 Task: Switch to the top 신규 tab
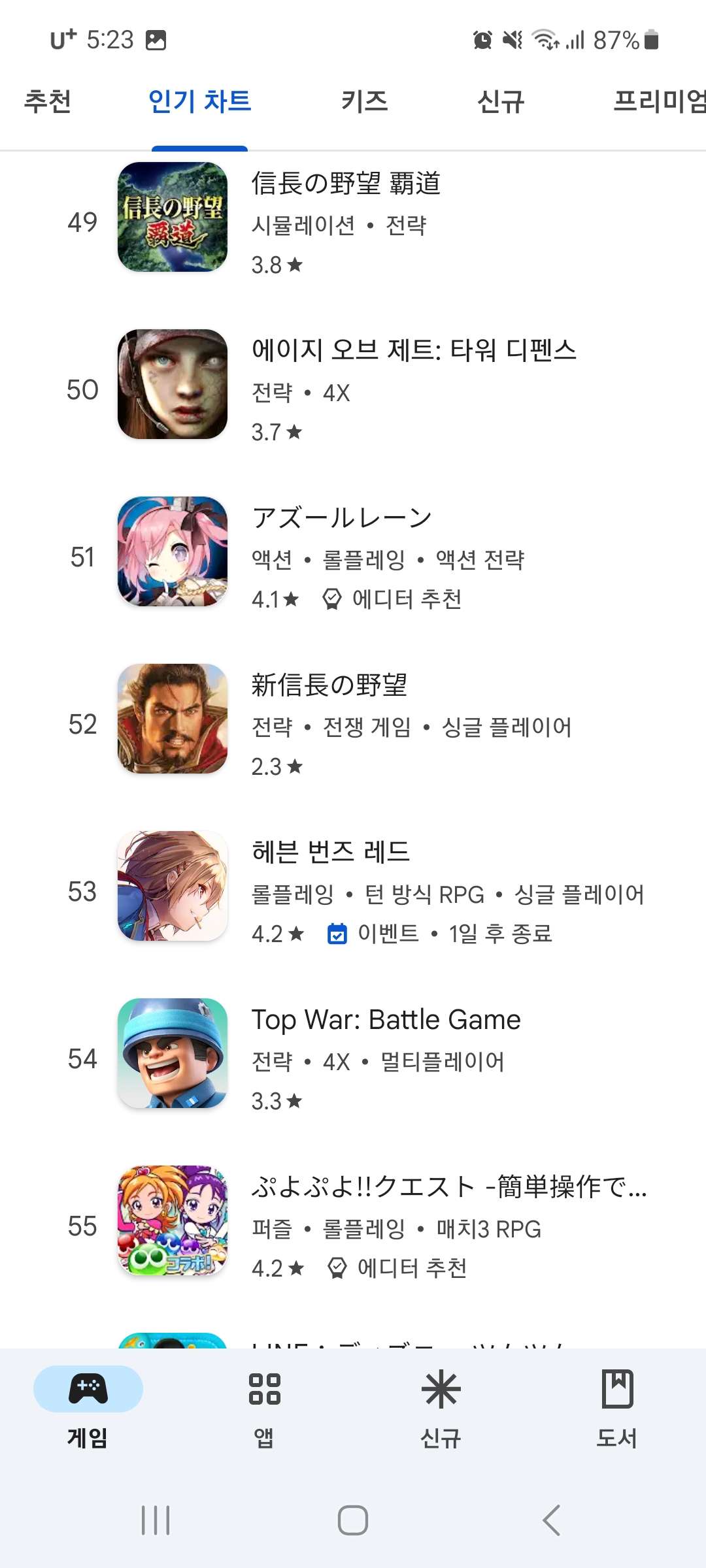coord(501,102)
